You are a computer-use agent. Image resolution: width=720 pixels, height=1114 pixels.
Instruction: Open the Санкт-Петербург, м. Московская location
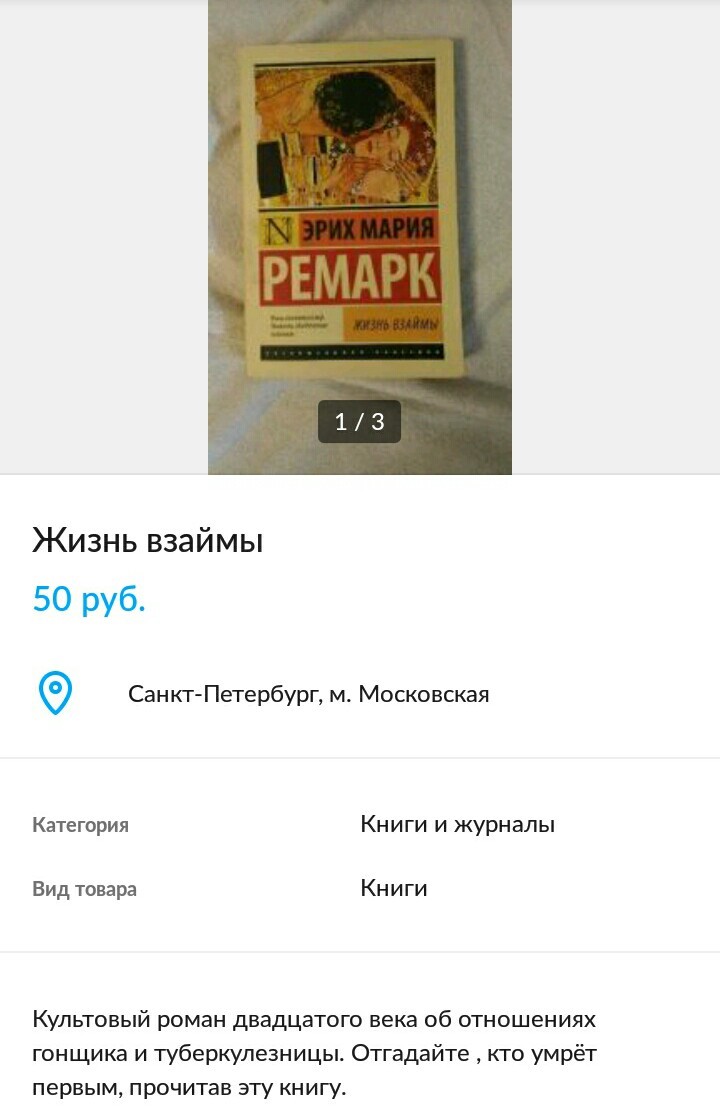308,694
